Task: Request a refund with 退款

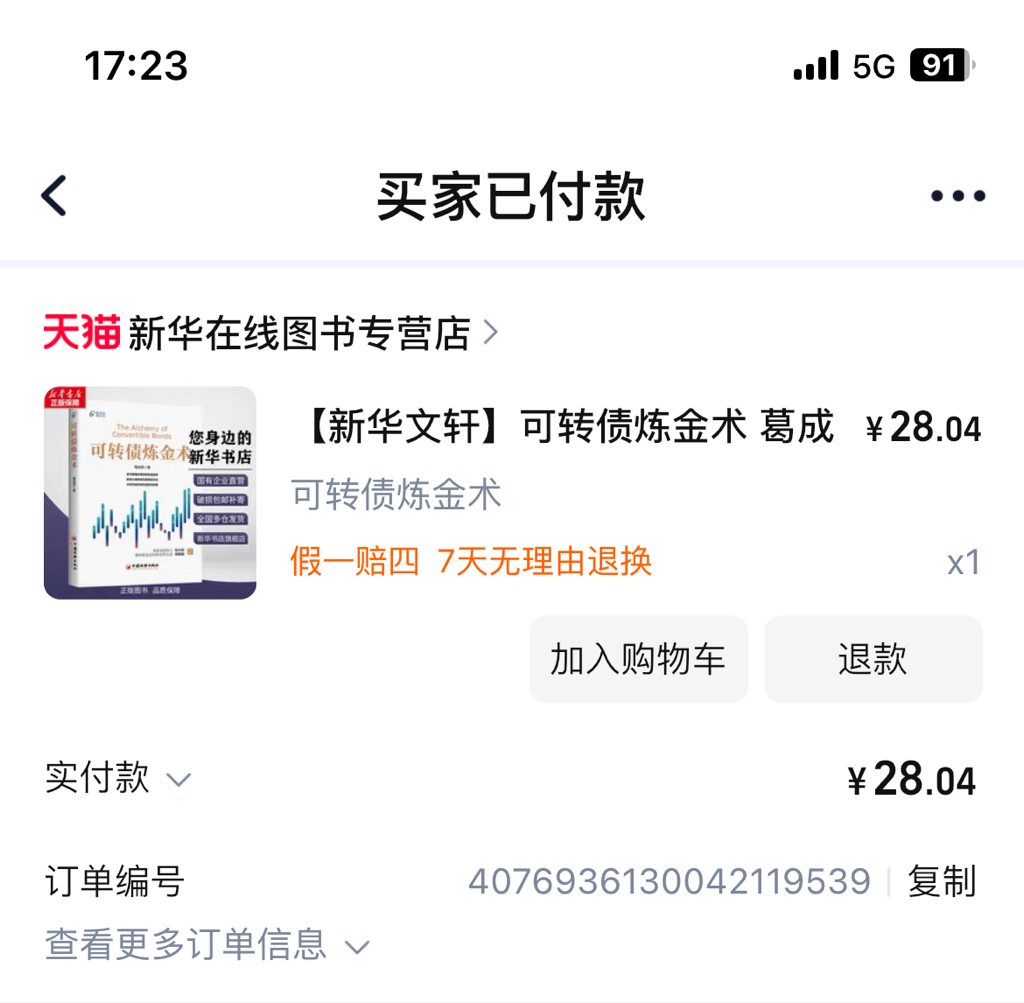Action: 873,660
